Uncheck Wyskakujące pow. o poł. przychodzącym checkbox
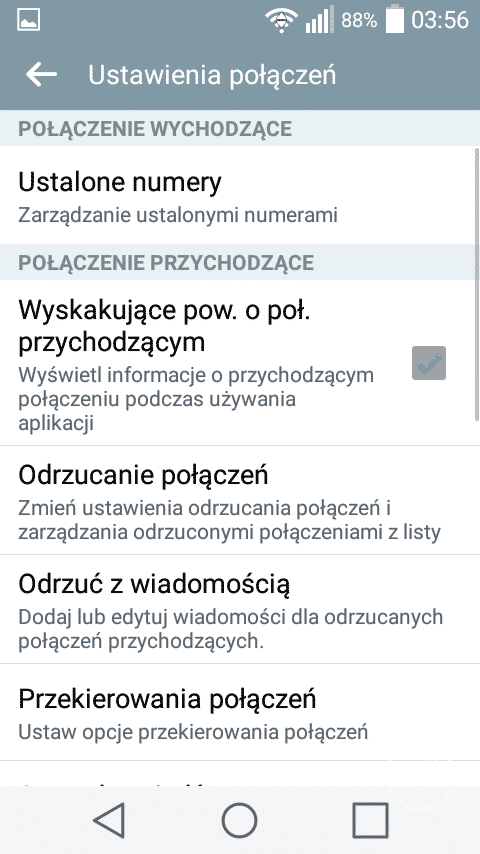Image resolution: width=480 pixels, height=854 pixels. (429, 363)
